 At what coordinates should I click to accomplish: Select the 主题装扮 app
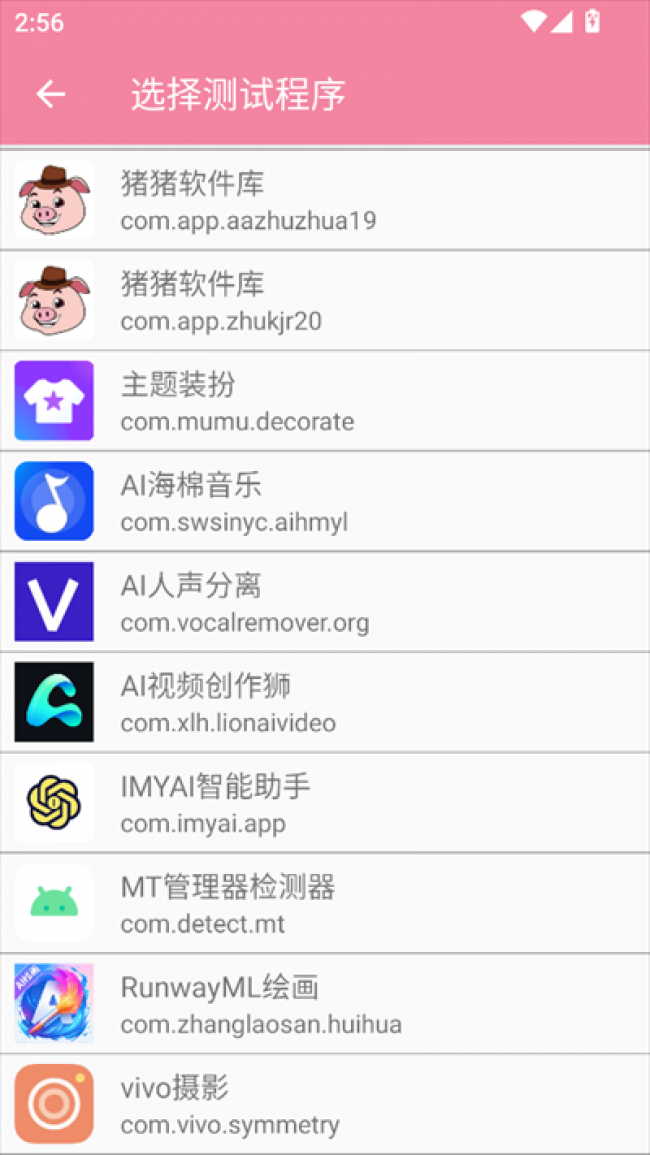325,401
